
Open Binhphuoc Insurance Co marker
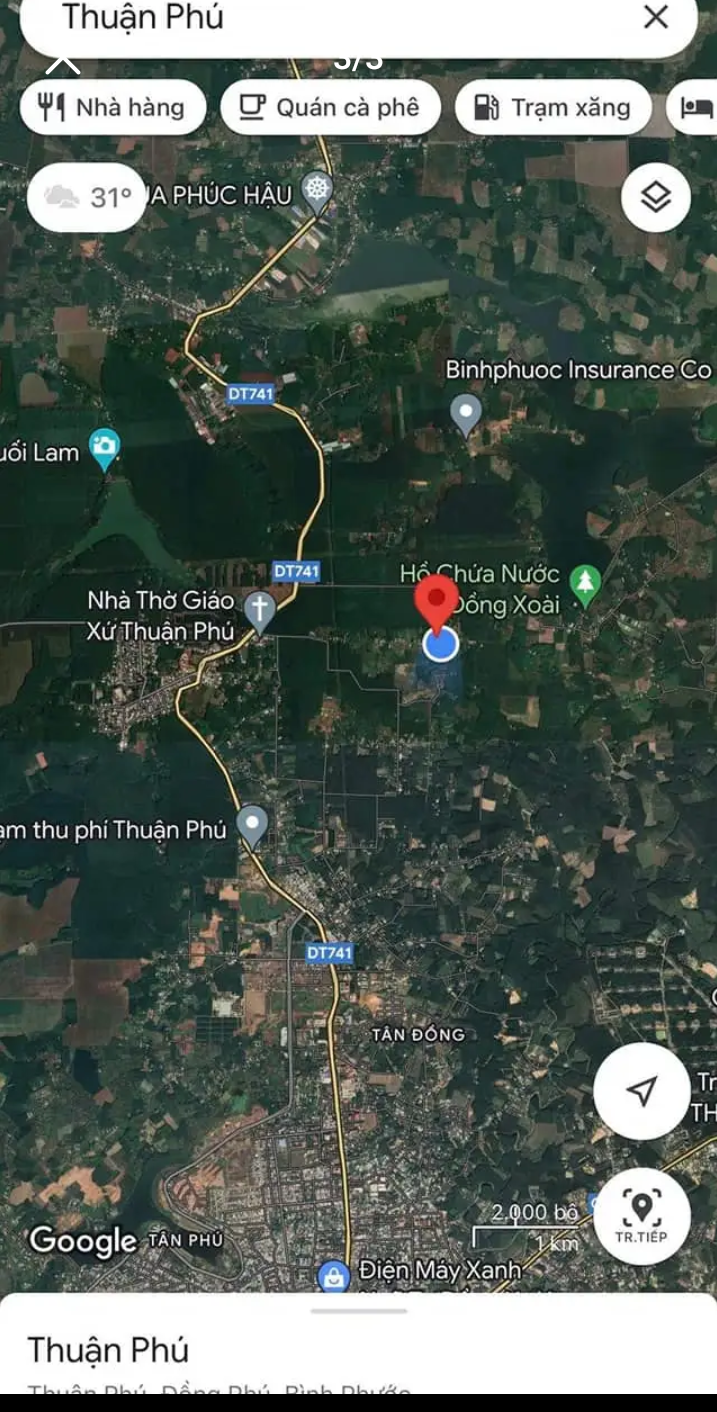click(x=465, y=412)
